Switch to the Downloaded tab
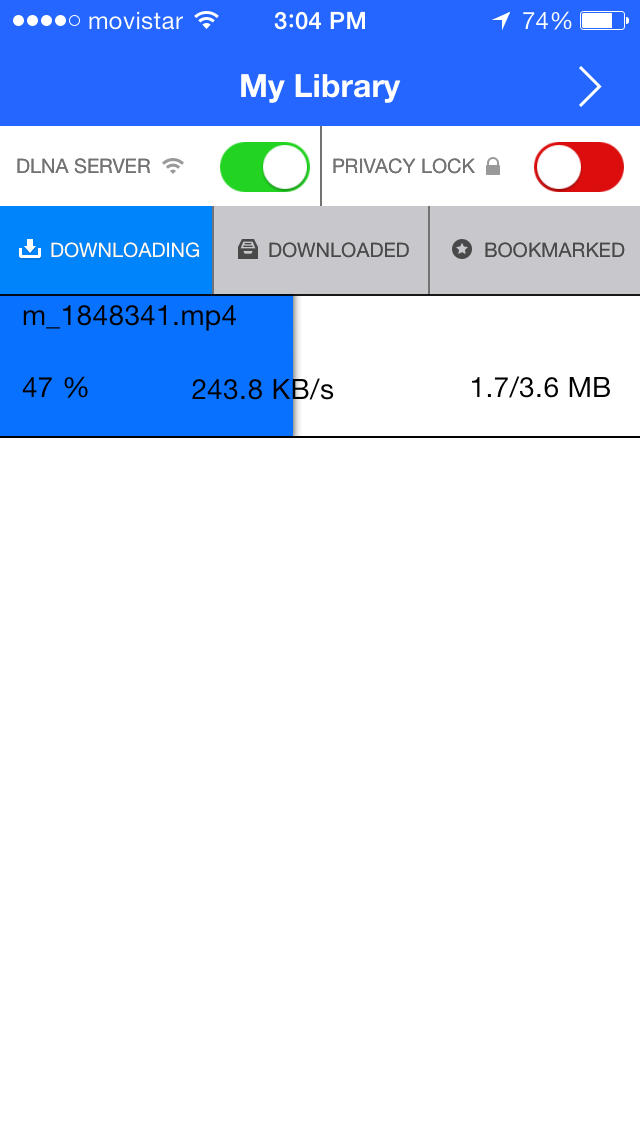This screenshot has width=640, height=1136. 321,250
